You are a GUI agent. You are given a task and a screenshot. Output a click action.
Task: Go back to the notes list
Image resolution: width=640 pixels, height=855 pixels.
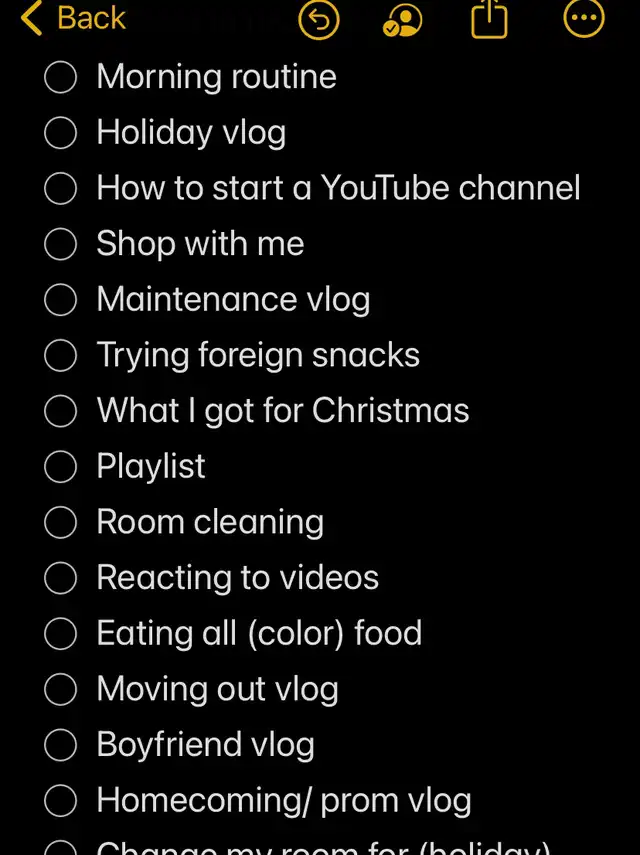point(72,18)
